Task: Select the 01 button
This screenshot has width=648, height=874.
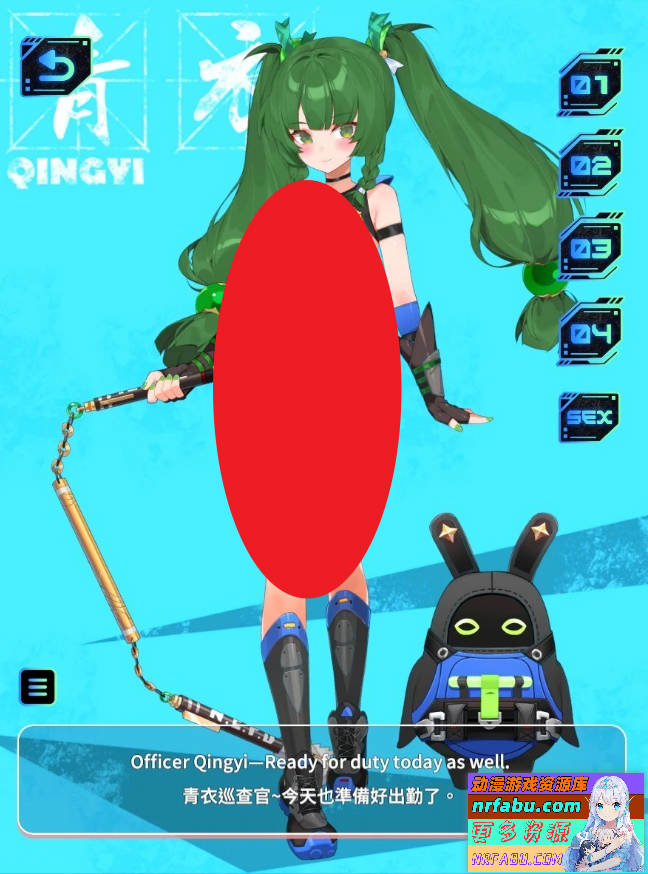Action: (x=589, y=86)
